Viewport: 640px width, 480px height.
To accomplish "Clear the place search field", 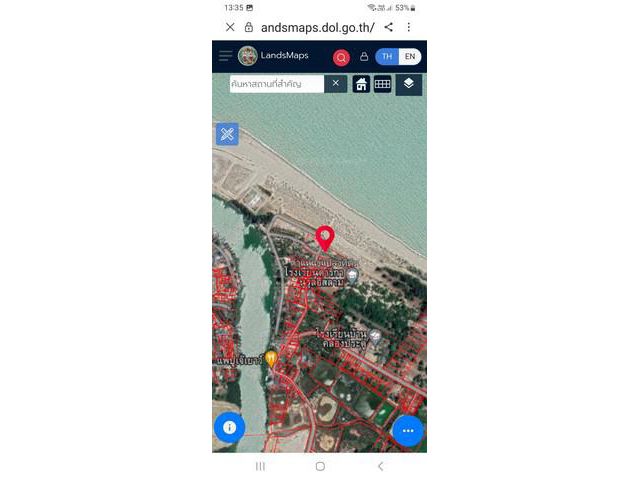I will coord(336,84).
